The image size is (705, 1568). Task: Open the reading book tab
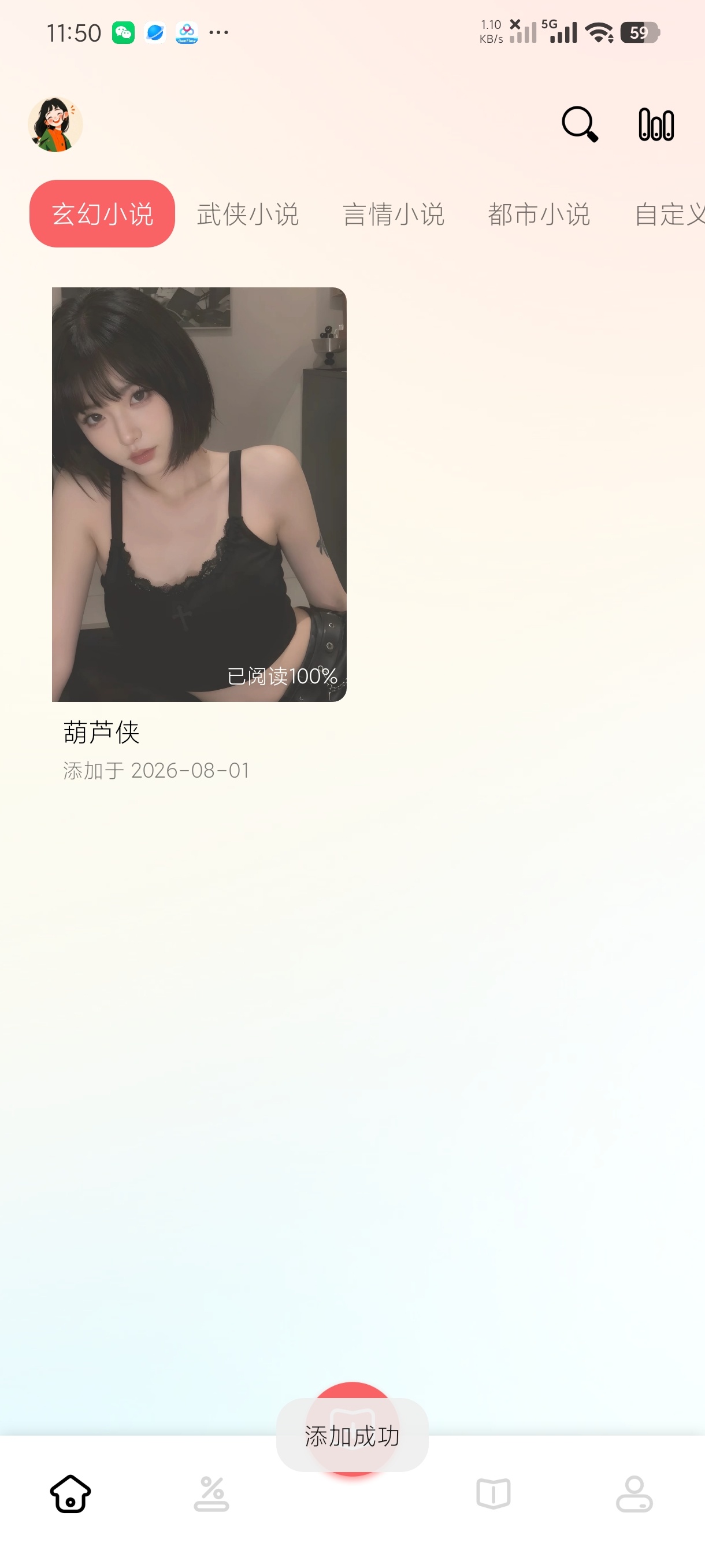tap(493, 1494)
